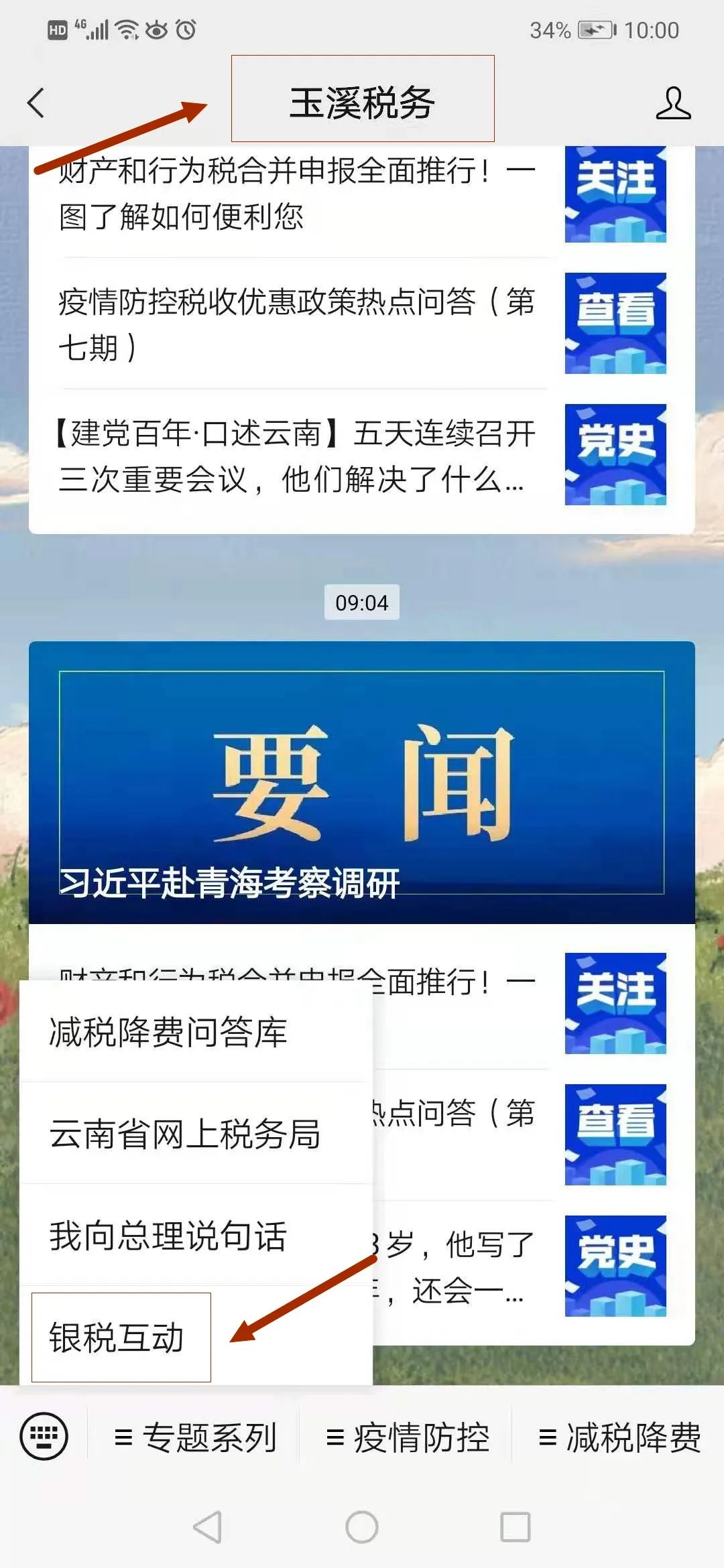Tap the 专题系列 bottom menu
724x1568 pixels.
(194, 1437)
